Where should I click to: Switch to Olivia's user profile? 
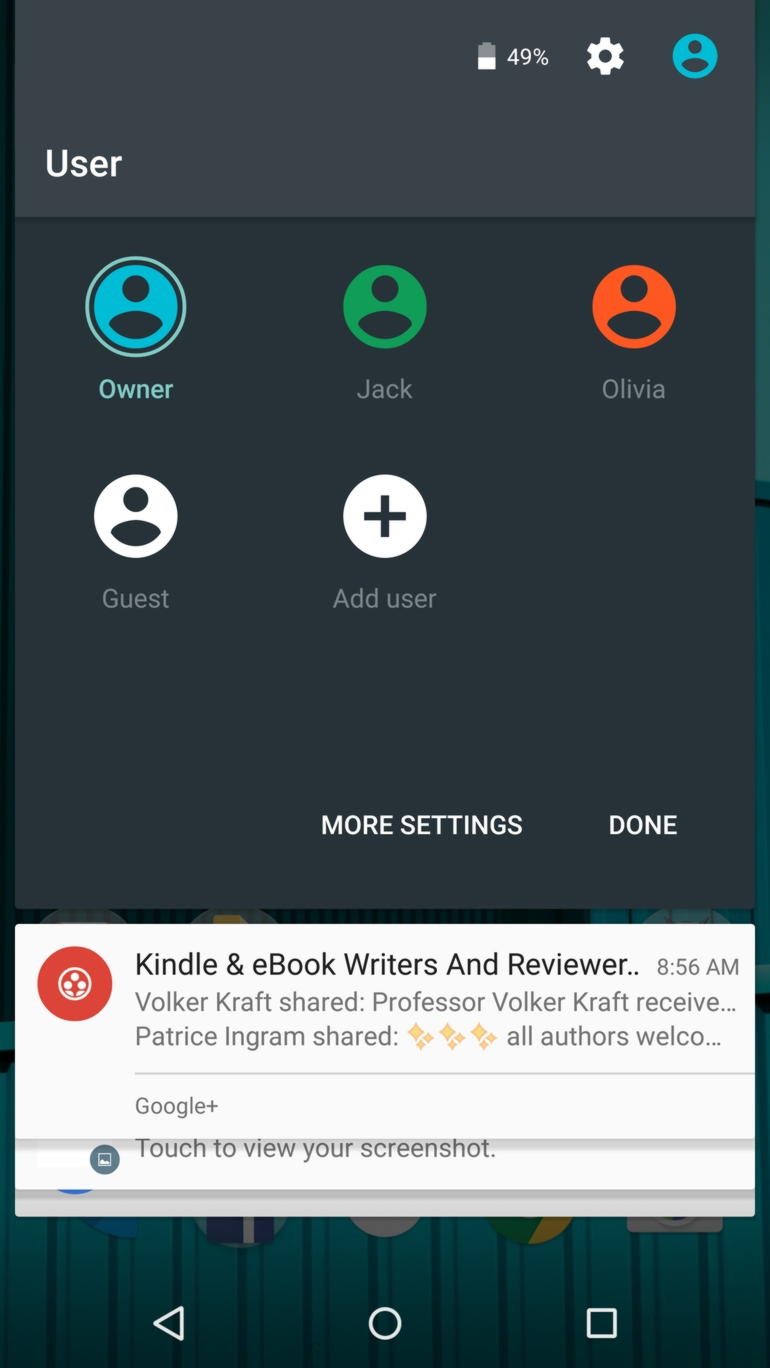(633, 308)
